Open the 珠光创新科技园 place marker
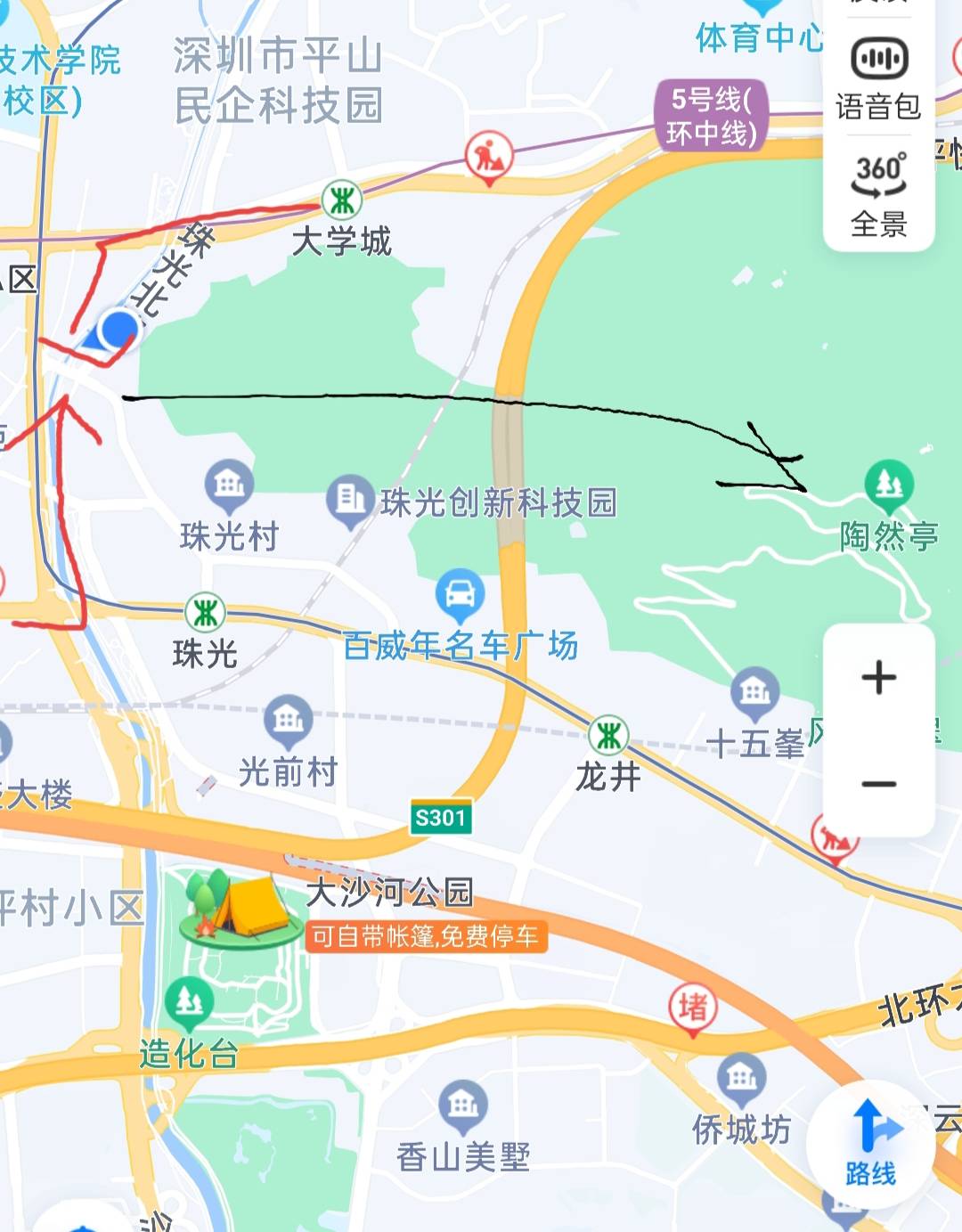The width and height of the screenshot is (962, 1232). coord(350,500)
